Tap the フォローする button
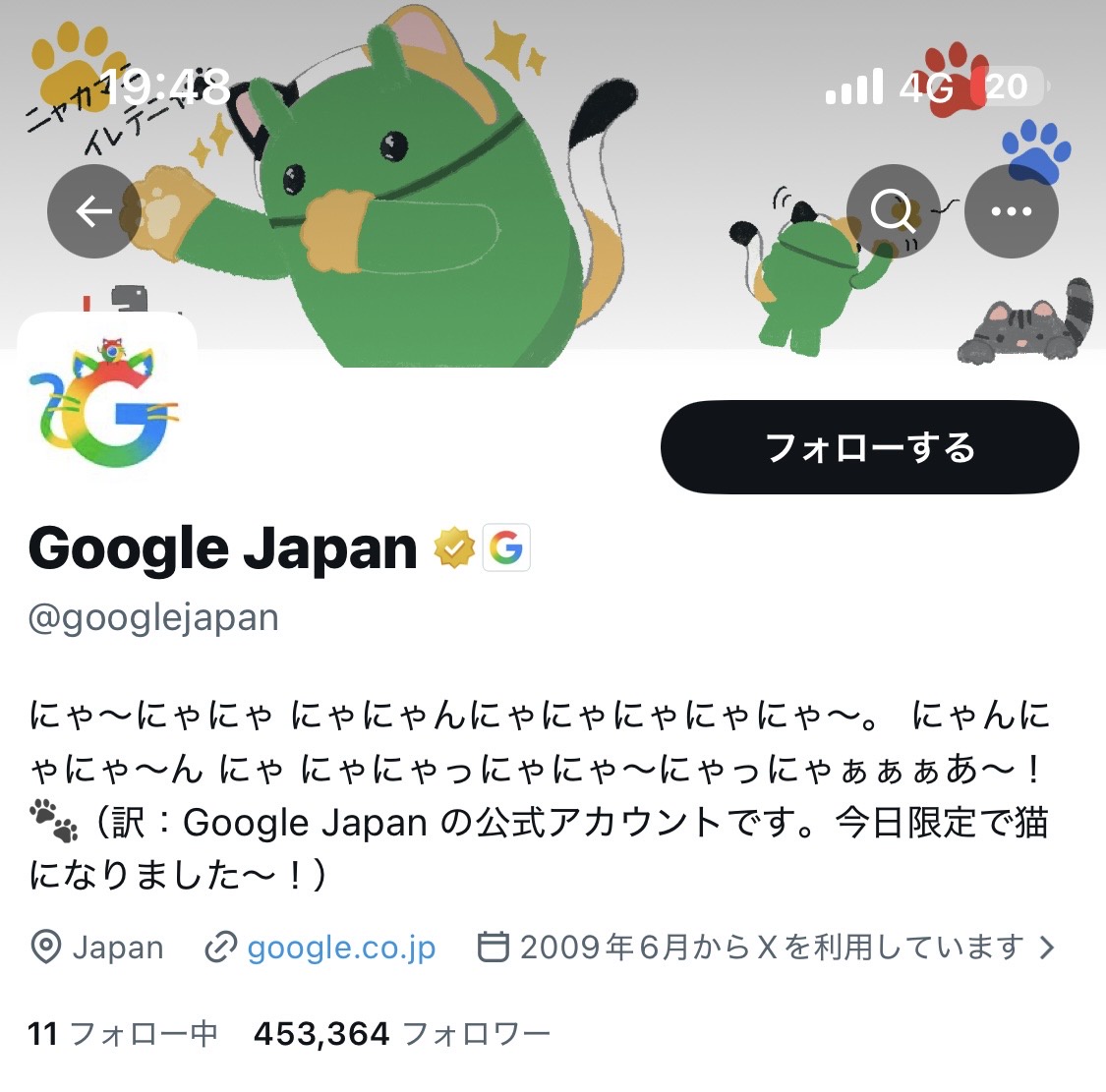 pyautogui.click(x=869, y=447)
